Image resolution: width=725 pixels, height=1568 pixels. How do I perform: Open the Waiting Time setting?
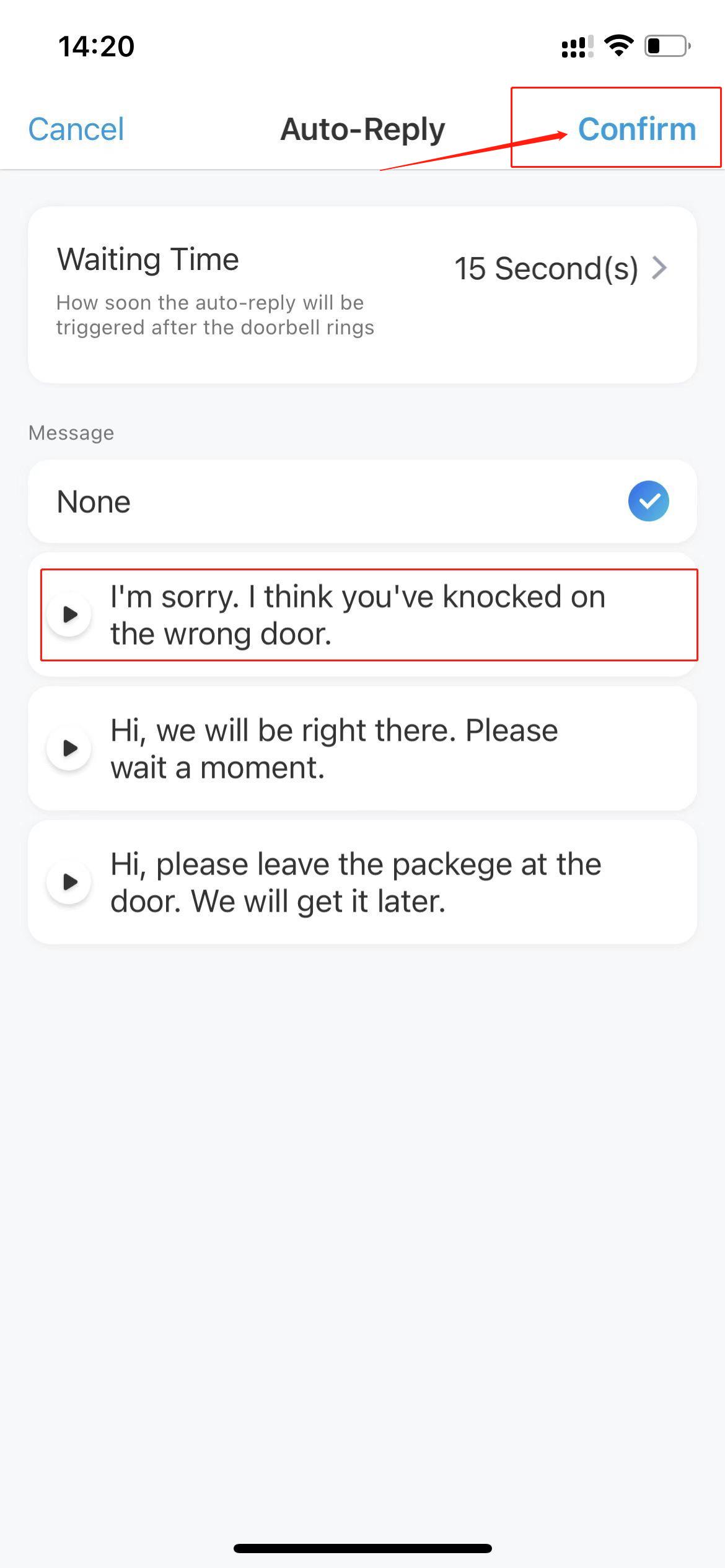(362, 295)
